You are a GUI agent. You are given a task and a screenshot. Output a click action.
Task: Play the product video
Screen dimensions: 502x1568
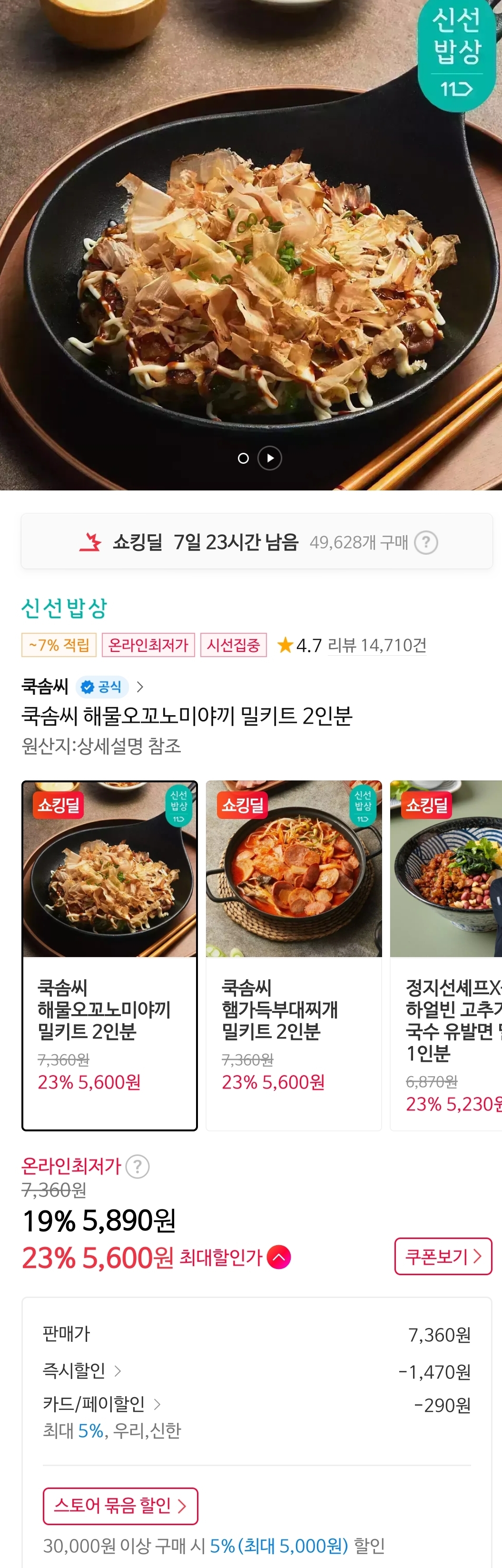(x=270, y=458)
